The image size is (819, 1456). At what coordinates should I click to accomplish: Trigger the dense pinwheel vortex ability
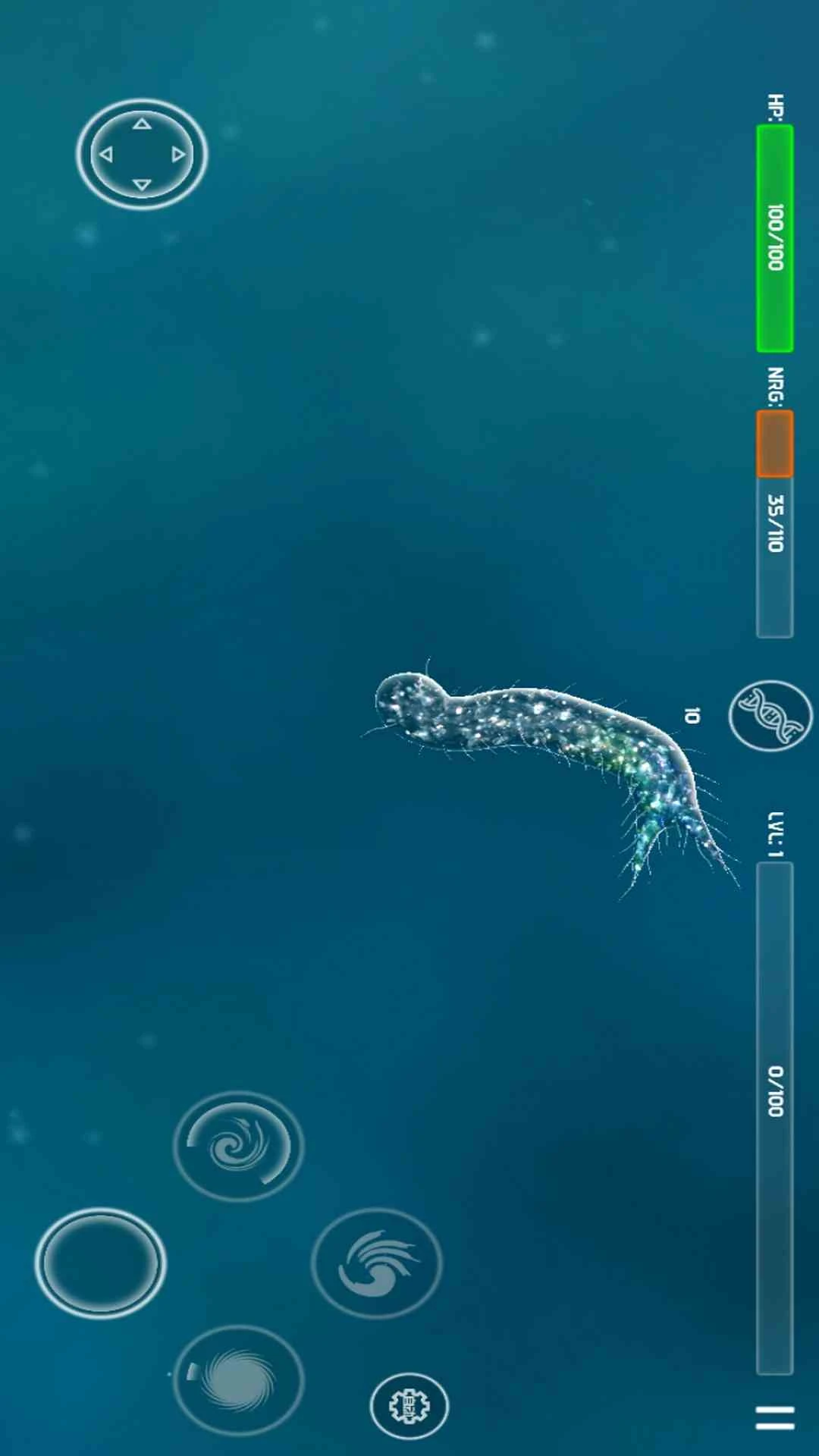tap(238, 1379)
